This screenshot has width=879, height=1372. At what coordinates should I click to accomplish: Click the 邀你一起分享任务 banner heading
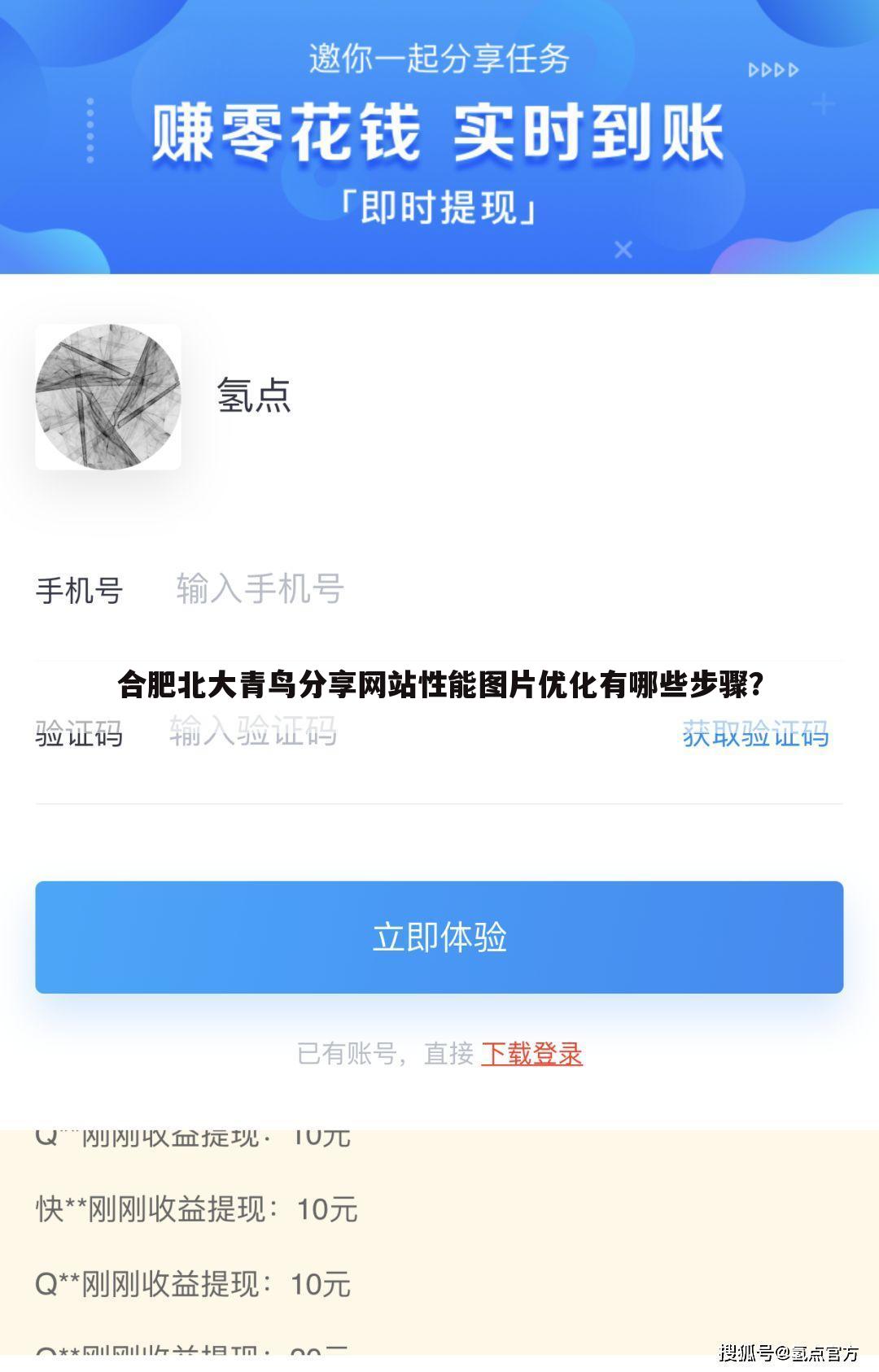[x=439, y=57]
